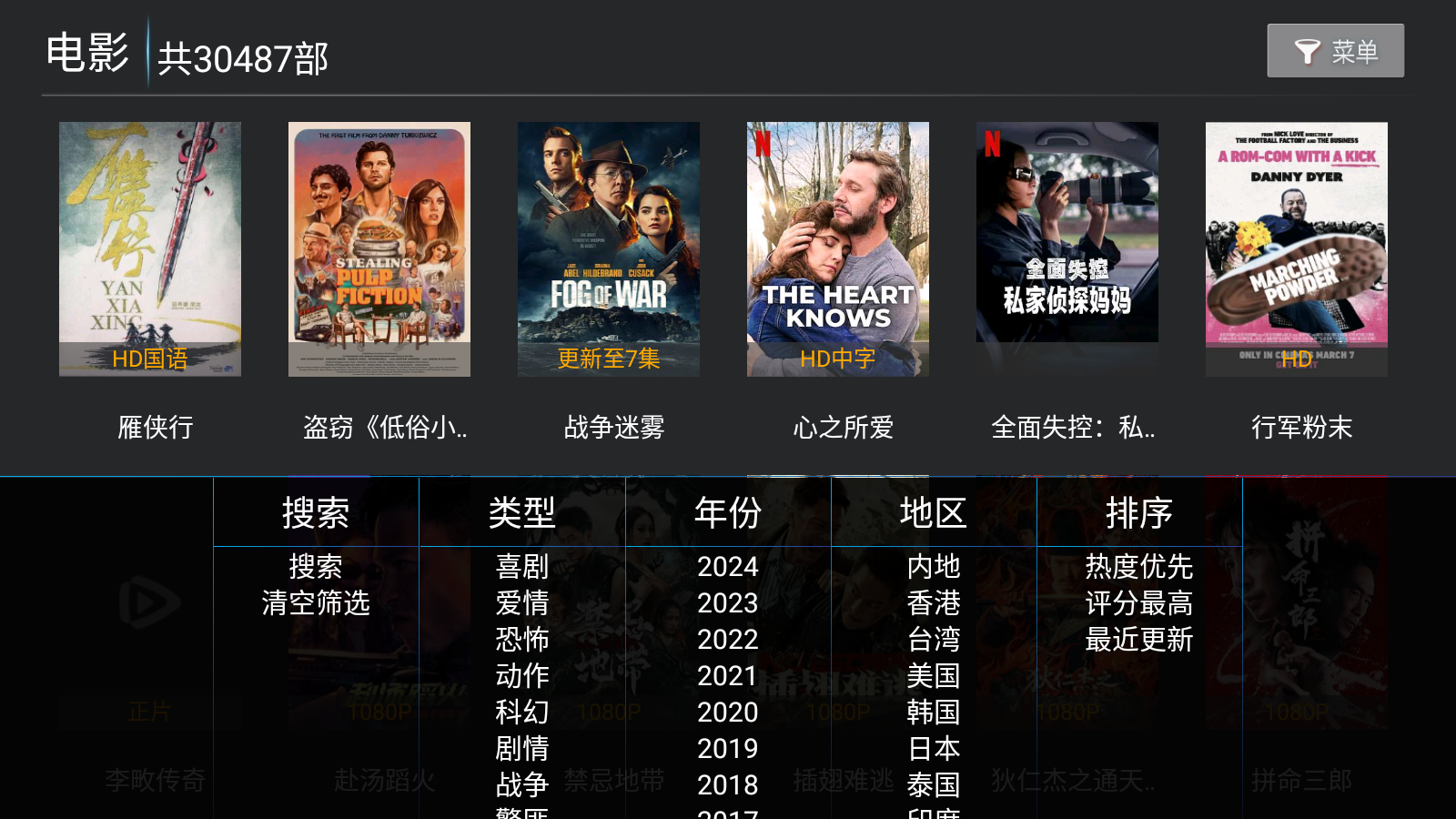Viewport: 1456px width, 819px height.
Task: Tap 清空筛选 to clear filters
Action: click(316, 603)
